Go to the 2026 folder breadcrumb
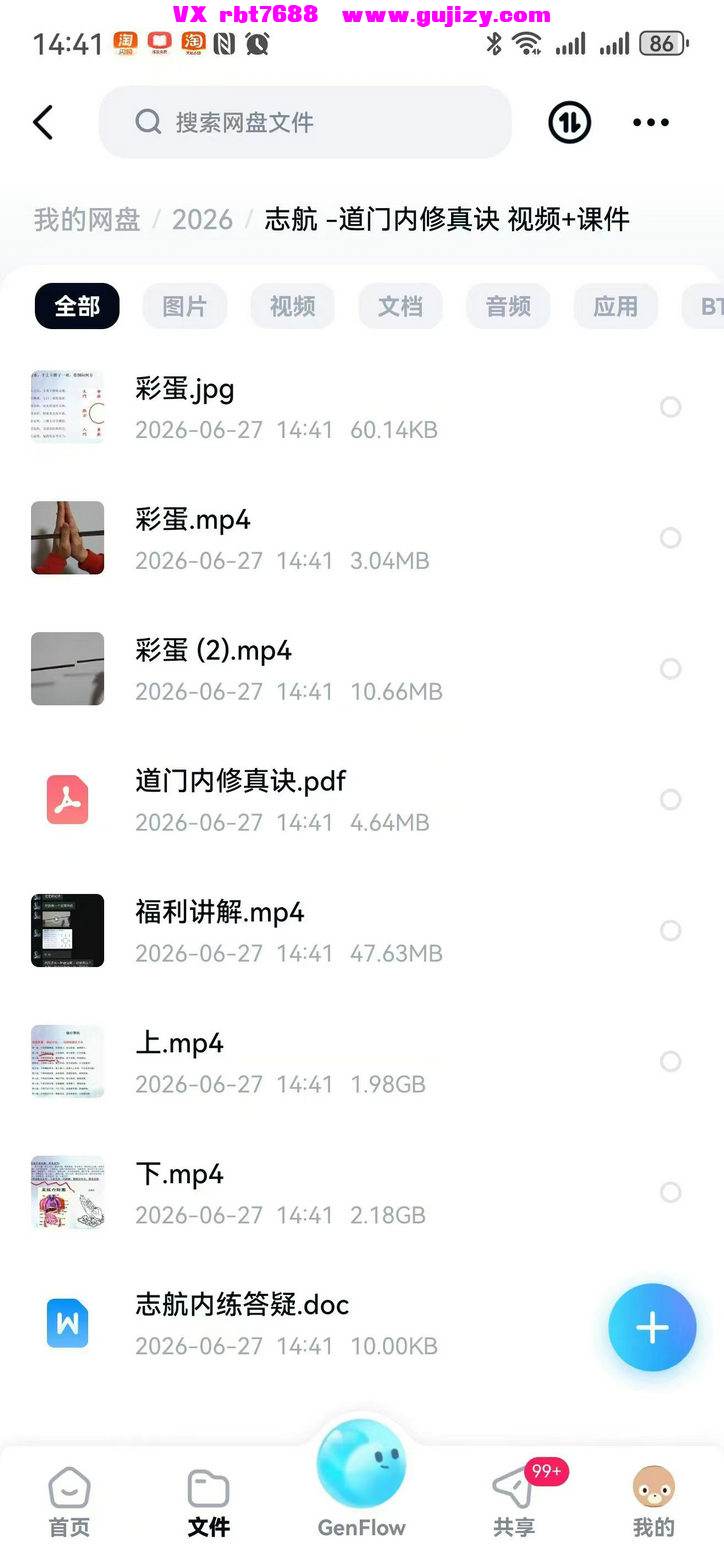This screenshot has width=724, height=1558. 202,219
